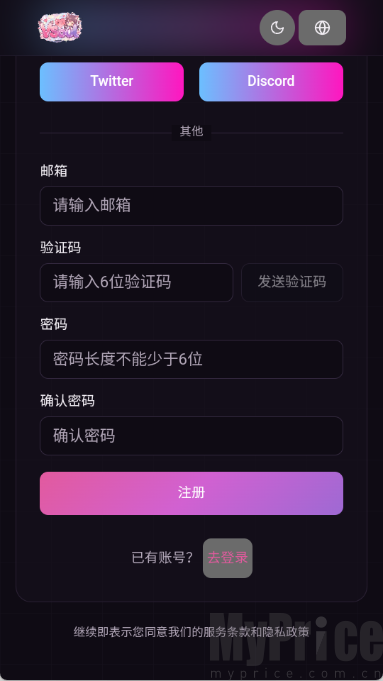The image size is (383, 681).
Task: Select the 密码长度不能少于6位 password field
Action: [x=192, y=359]
